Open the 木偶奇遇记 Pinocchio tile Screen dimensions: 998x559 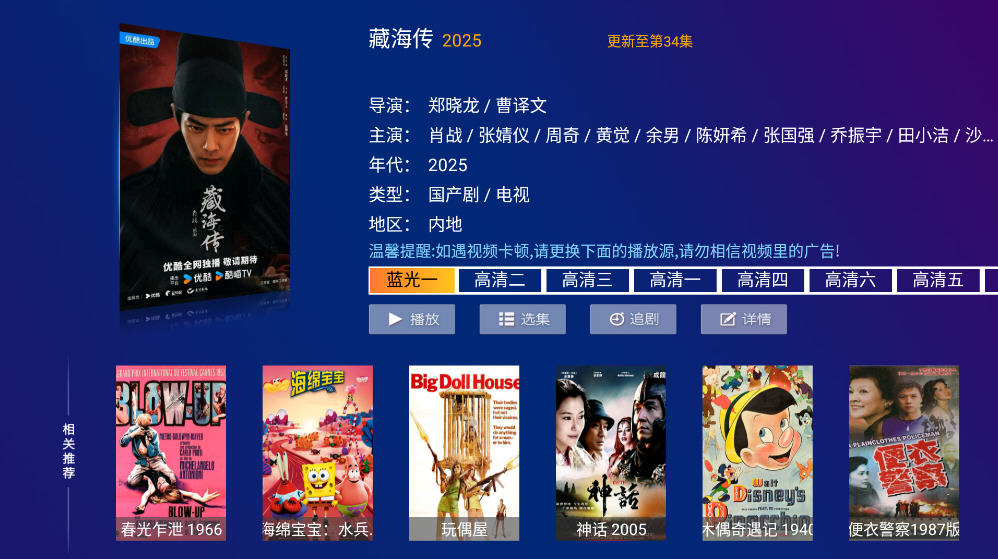coord(757,452)
